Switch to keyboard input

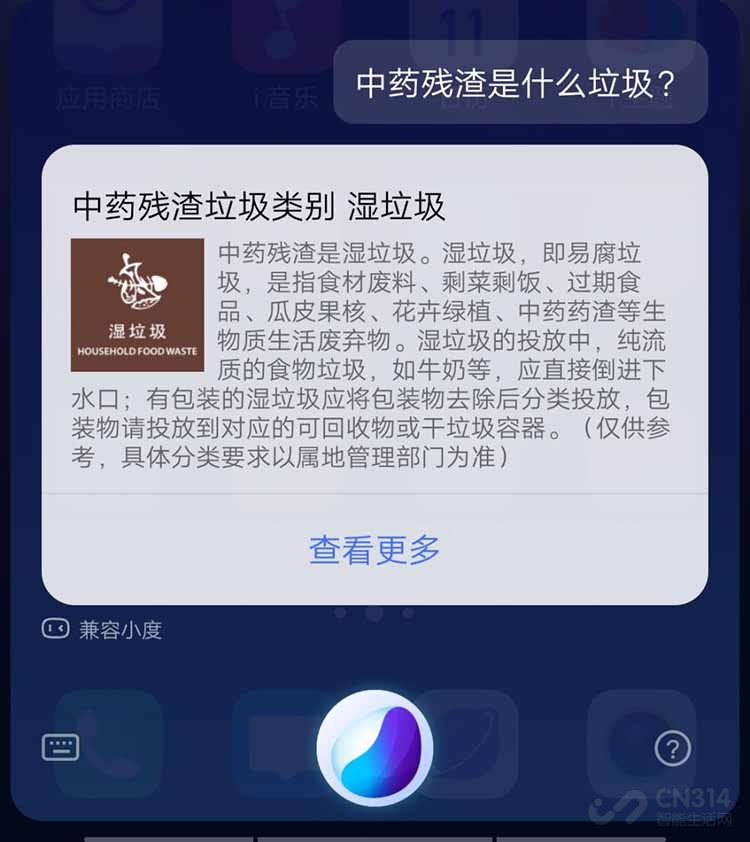[x=60, y=748]
